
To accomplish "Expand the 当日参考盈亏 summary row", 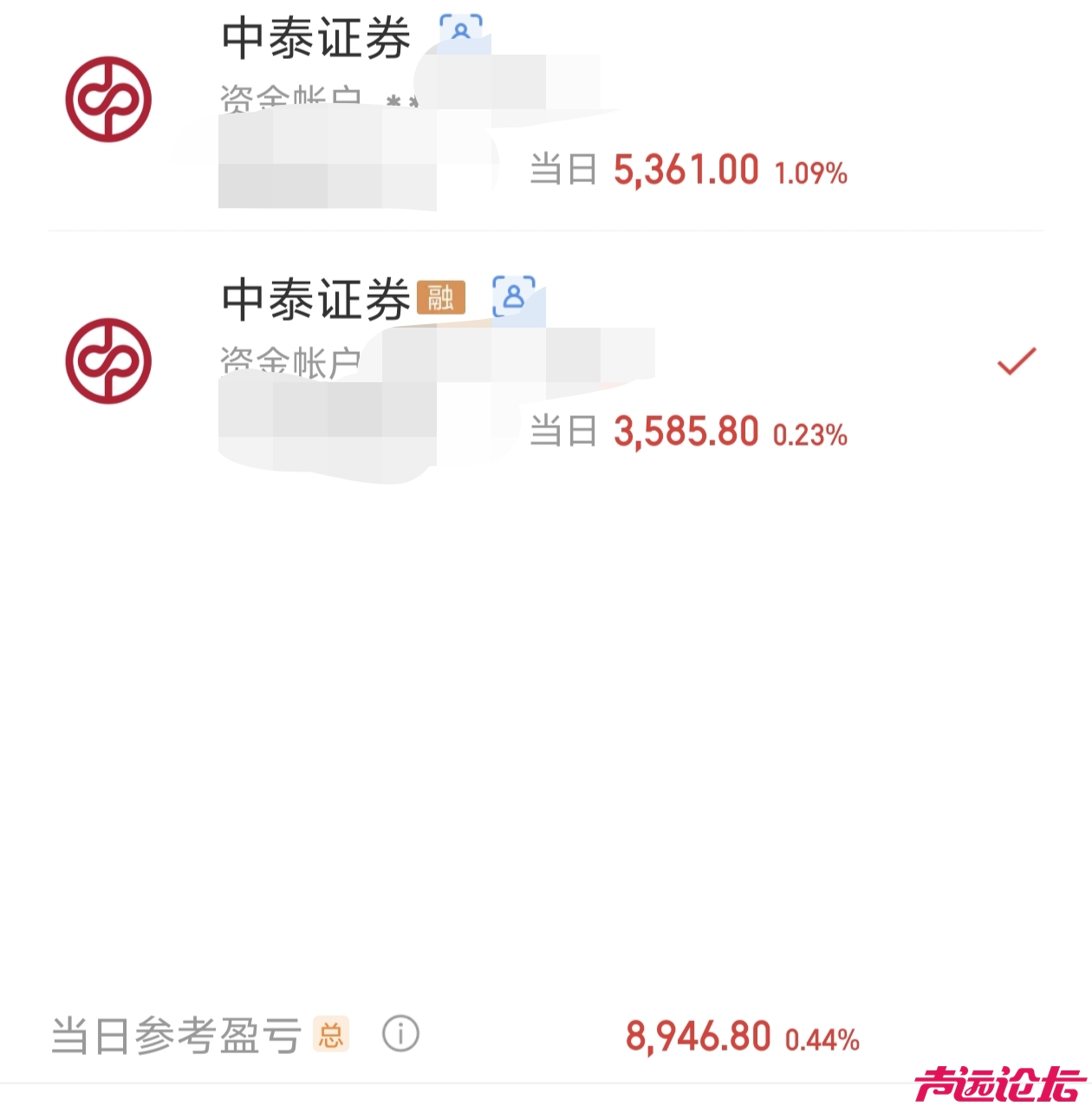I will point(546,1033).
